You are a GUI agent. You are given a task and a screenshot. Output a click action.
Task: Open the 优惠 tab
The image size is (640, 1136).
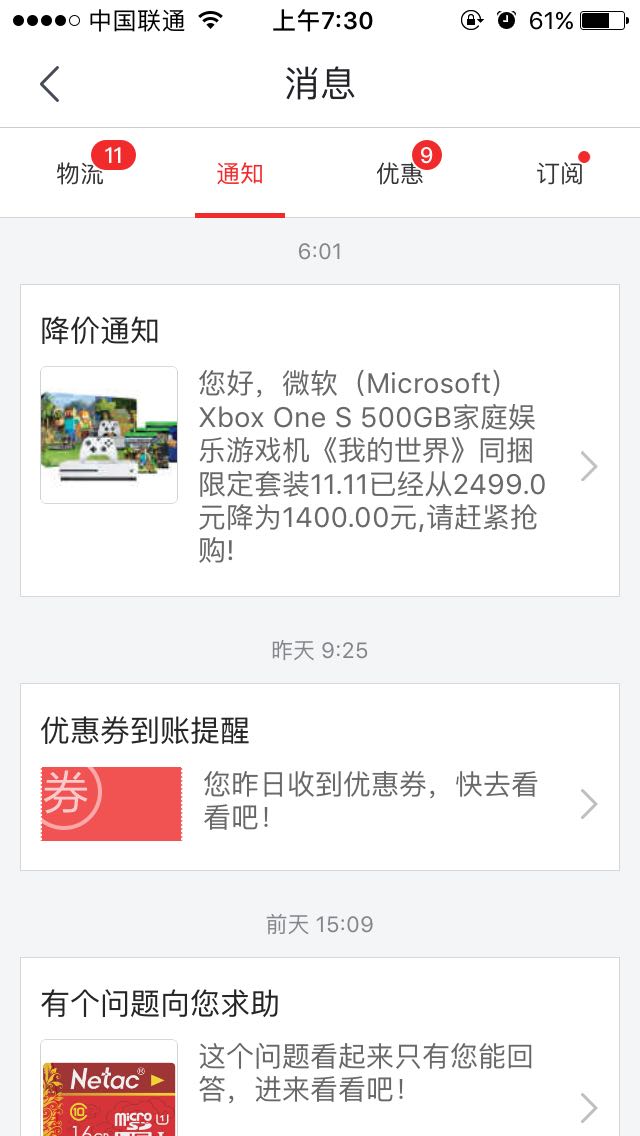tap(400, 173)
